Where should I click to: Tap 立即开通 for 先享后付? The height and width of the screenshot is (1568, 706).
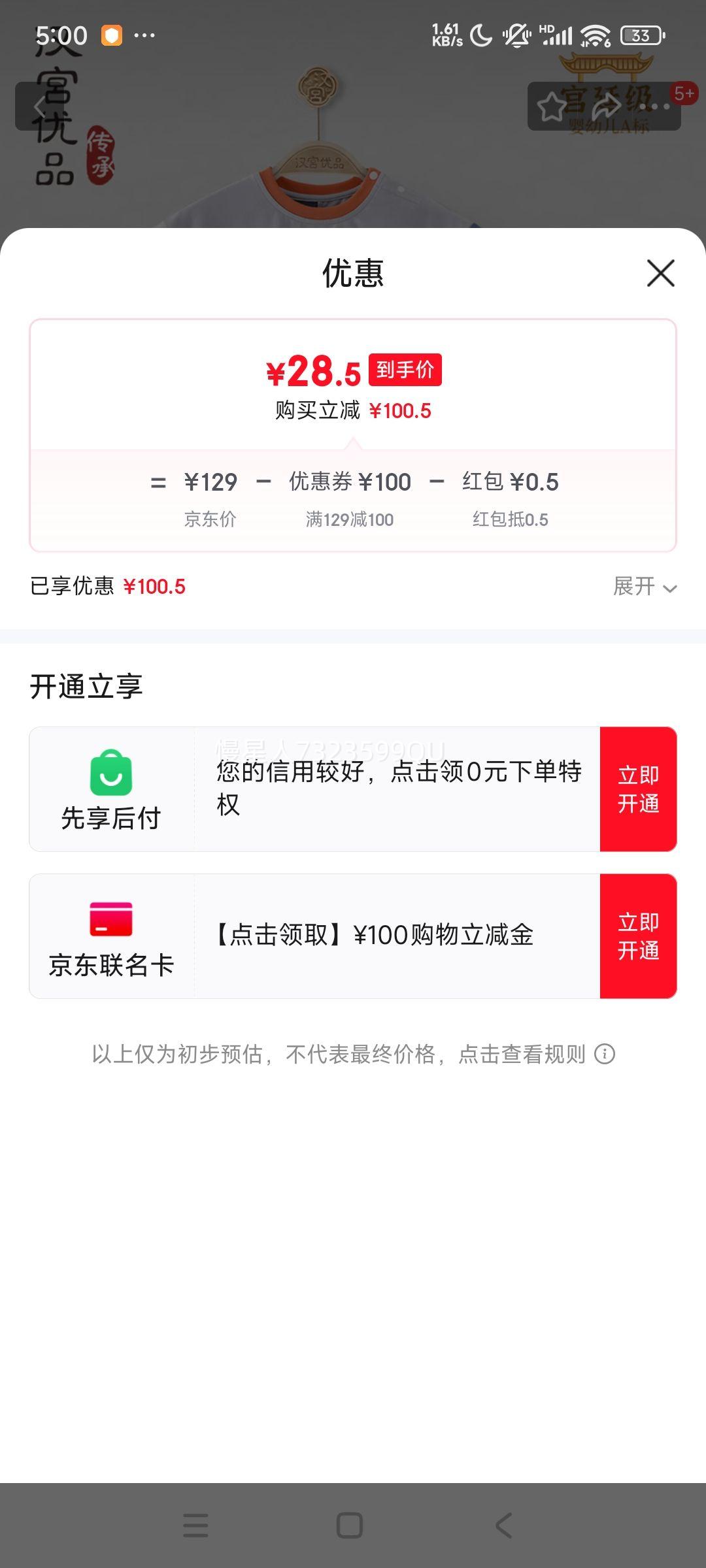(x=638, y=789)
